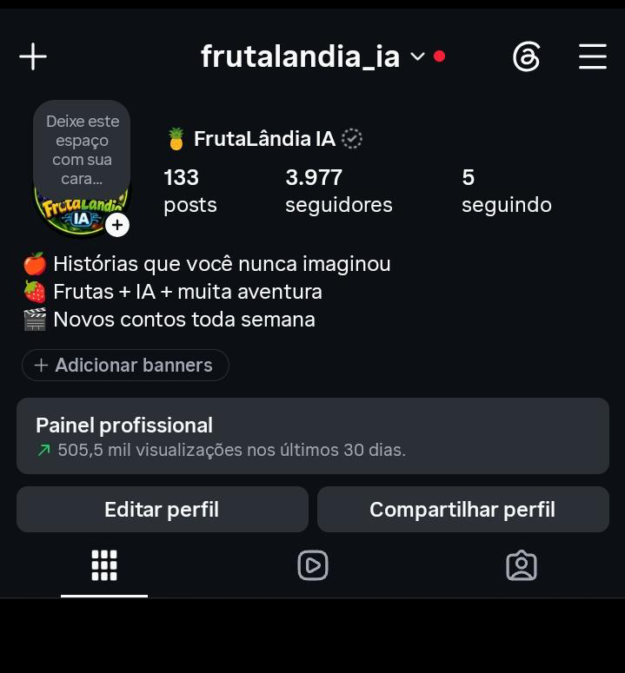Switch to the tagged photos tab
The image size is (625, 673).
521,565
